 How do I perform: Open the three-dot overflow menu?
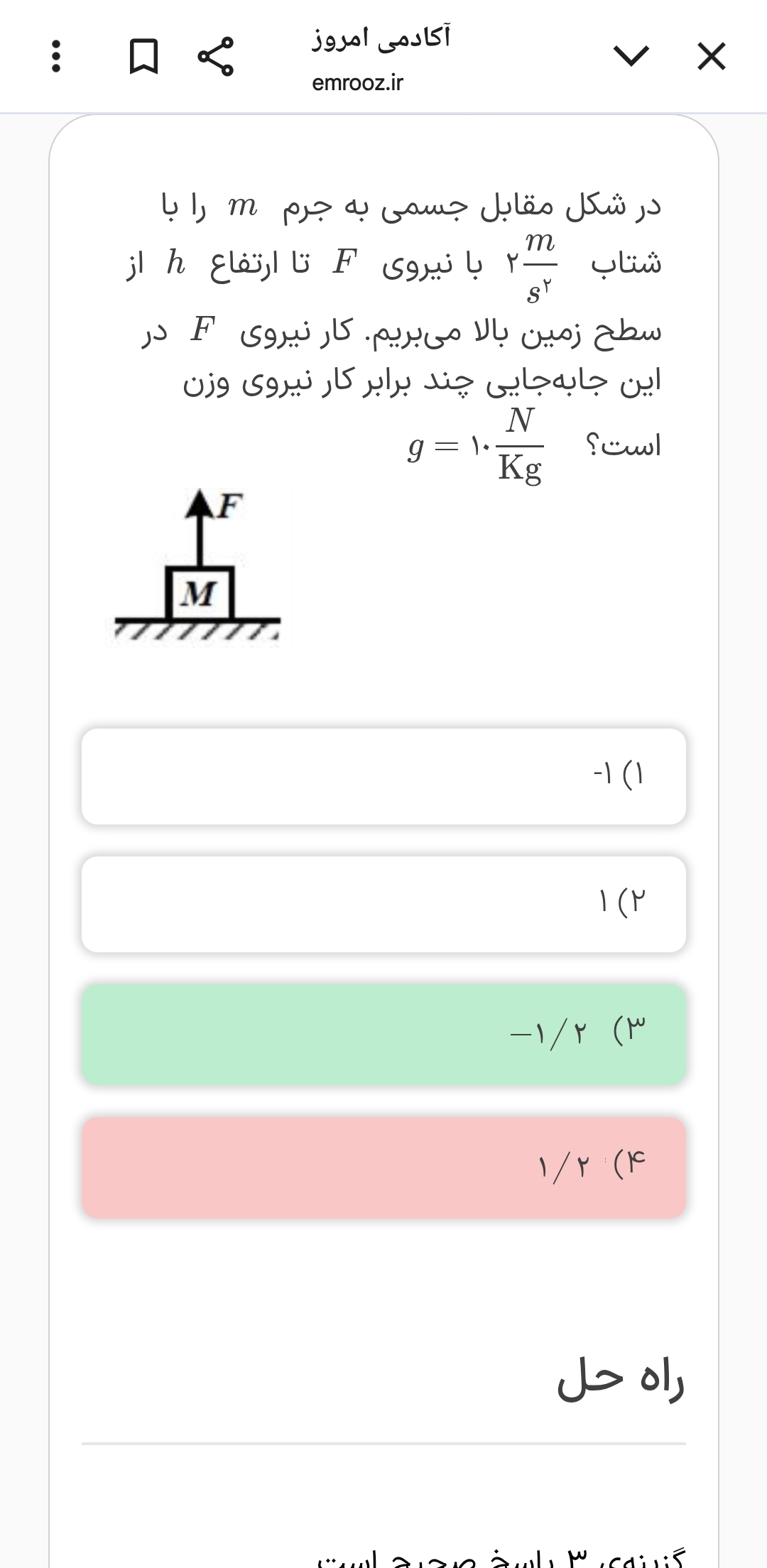56,57
